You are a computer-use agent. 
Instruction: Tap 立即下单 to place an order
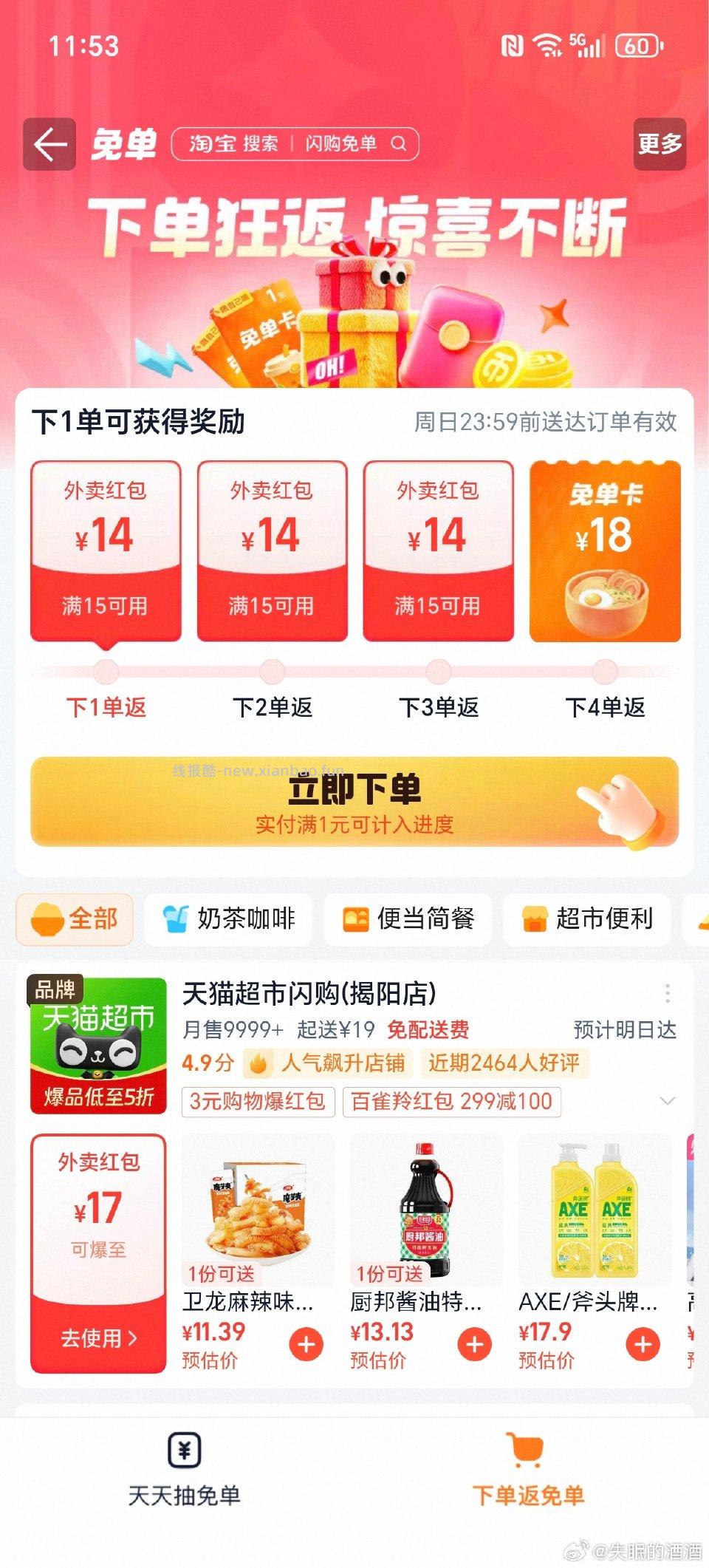[x=354, y=797]
